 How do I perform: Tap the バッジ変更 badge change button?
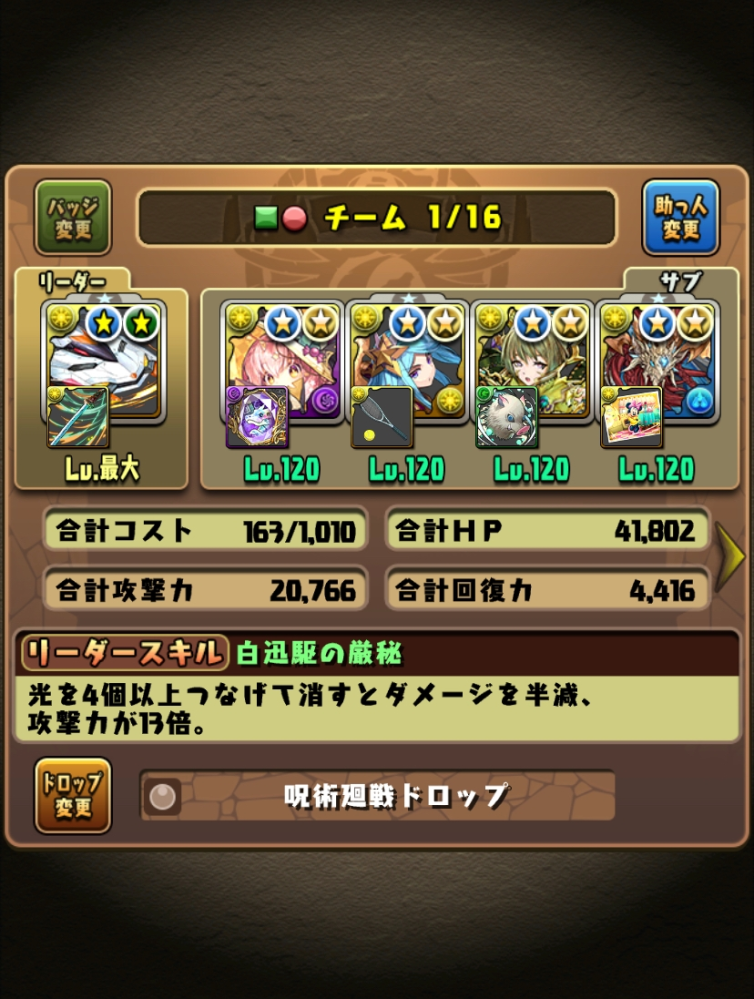click(73, 217)
